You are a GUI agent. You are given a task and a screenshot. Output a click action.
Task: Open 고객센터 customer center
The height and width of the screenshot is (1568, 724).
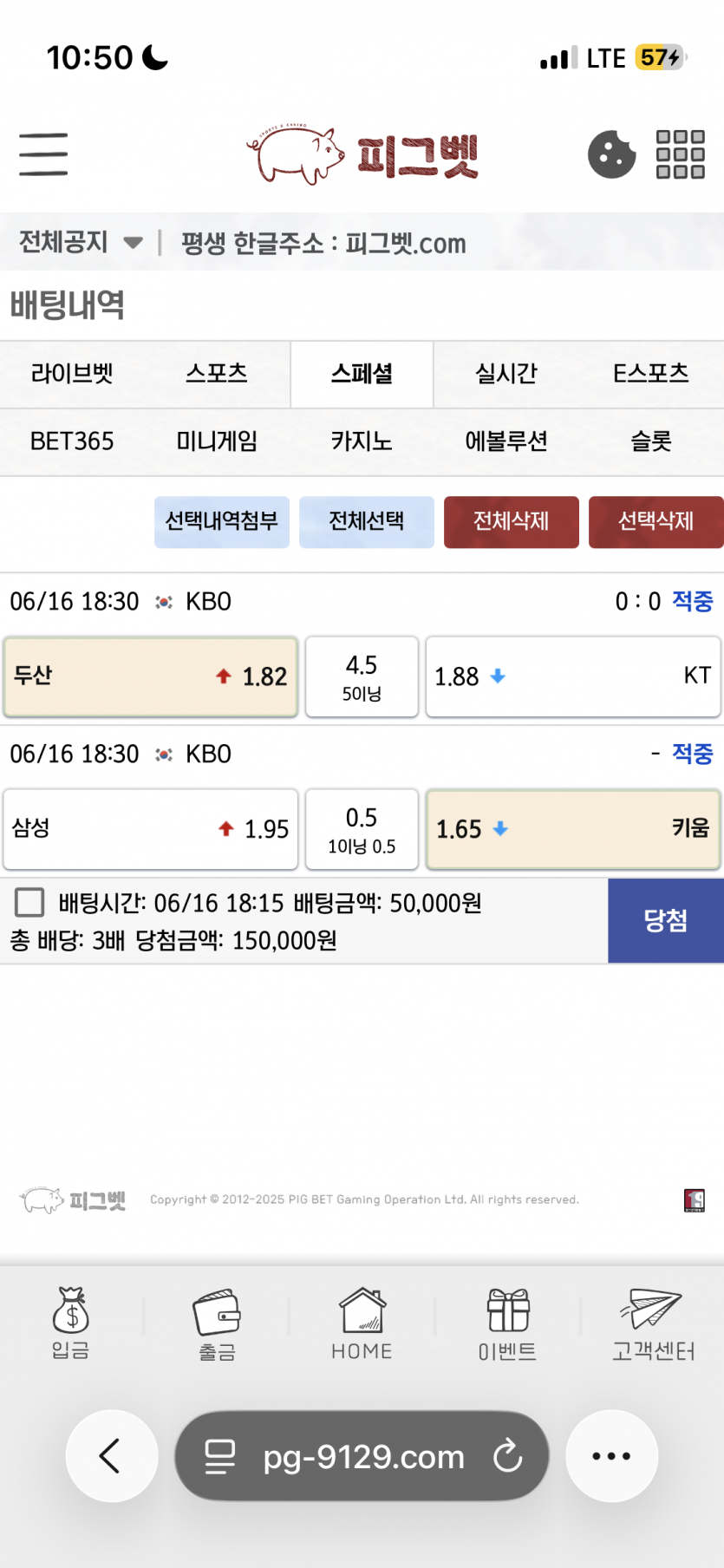coord(653,1323)
